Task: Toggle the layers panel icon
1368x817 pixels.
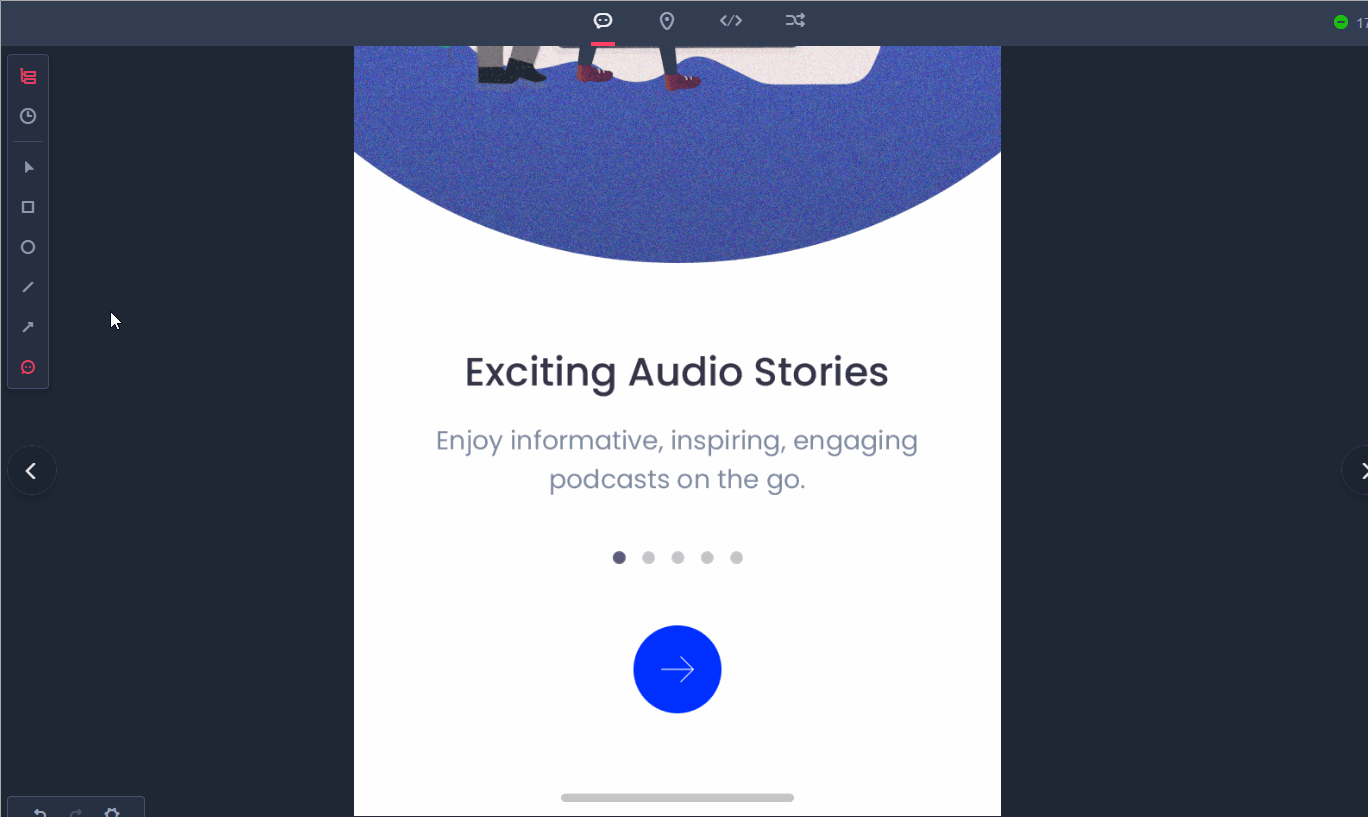Action: click(x=28, y=77)
